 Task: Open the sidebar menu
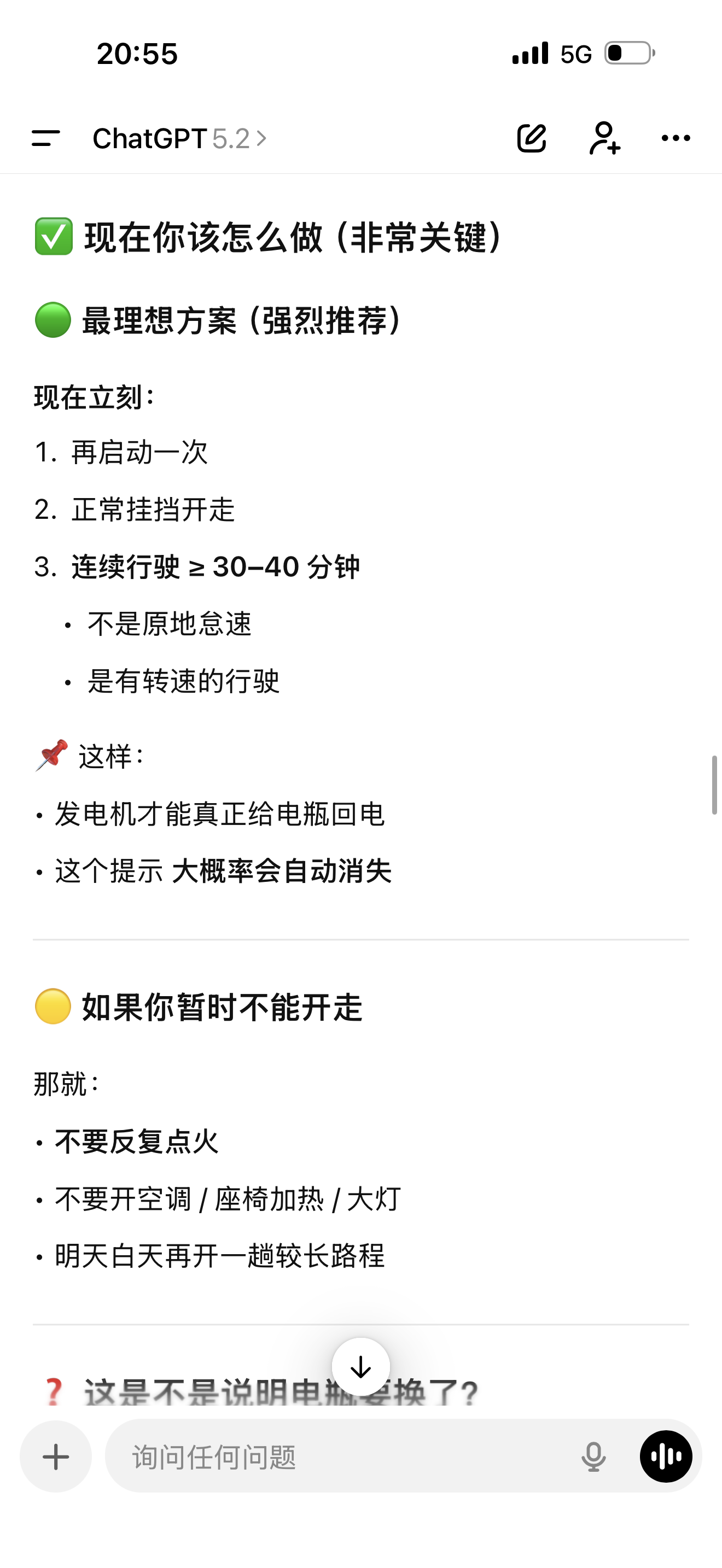pyautogui.click(x=45, y=138)
